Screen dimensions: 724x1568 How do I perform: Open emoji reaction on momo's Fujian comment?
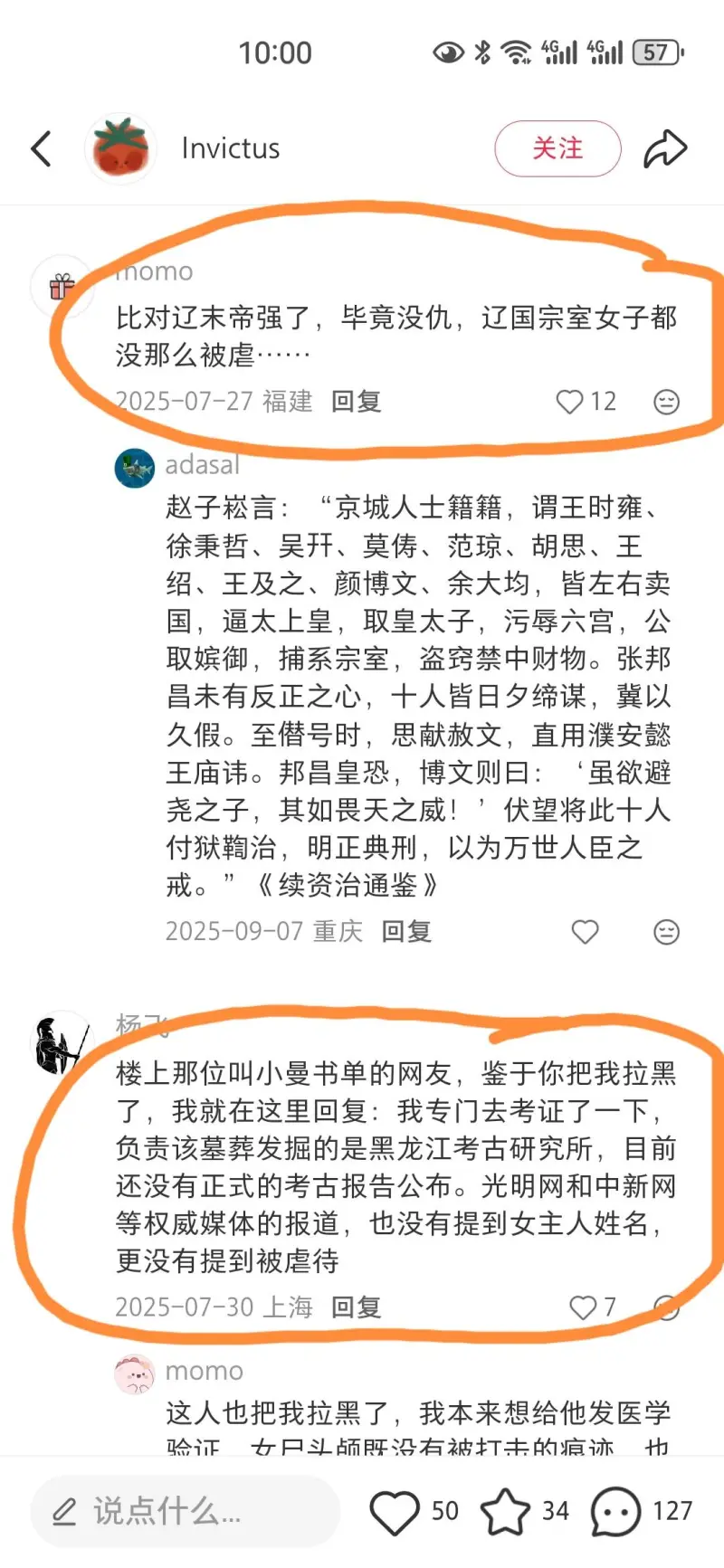click(666, 402)
